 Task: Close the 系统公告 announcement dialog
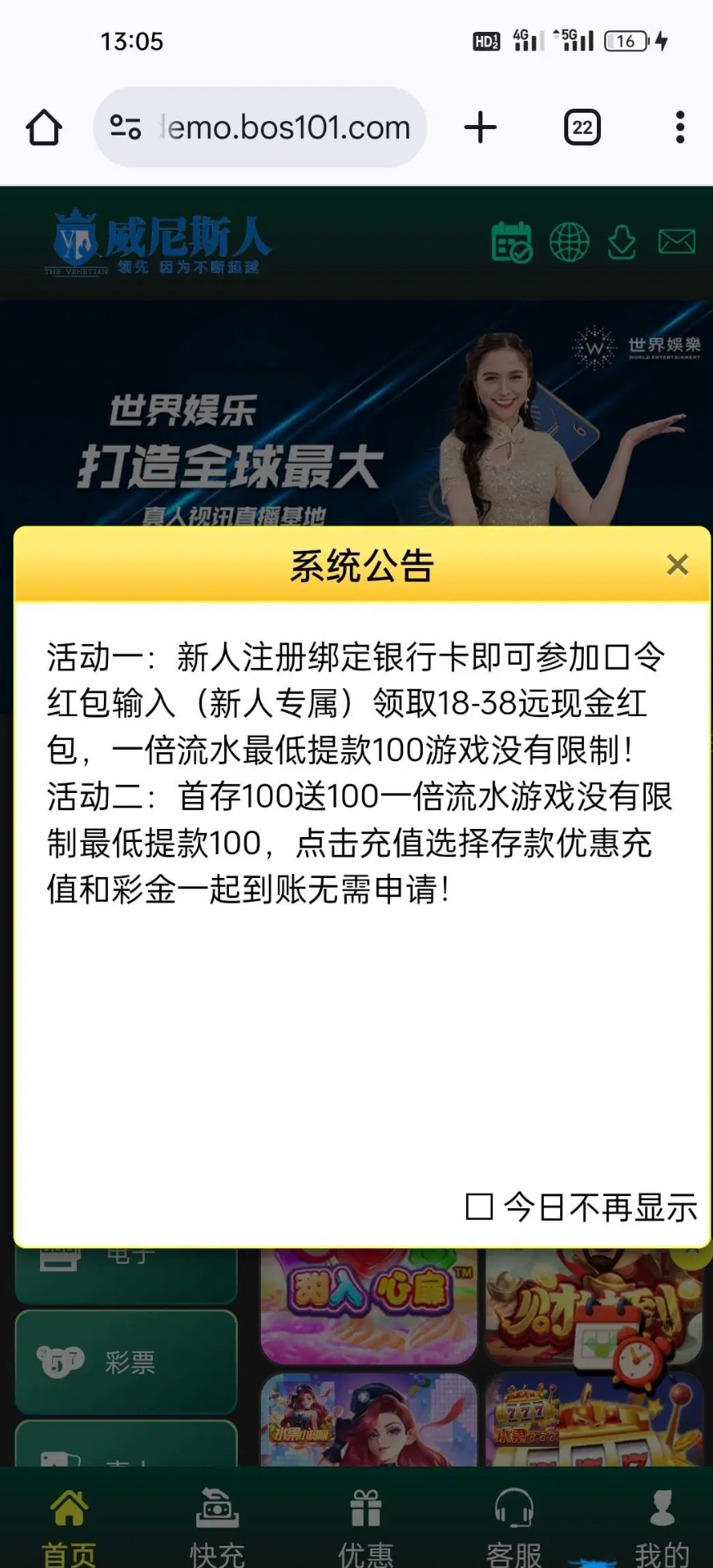point(677,564)
